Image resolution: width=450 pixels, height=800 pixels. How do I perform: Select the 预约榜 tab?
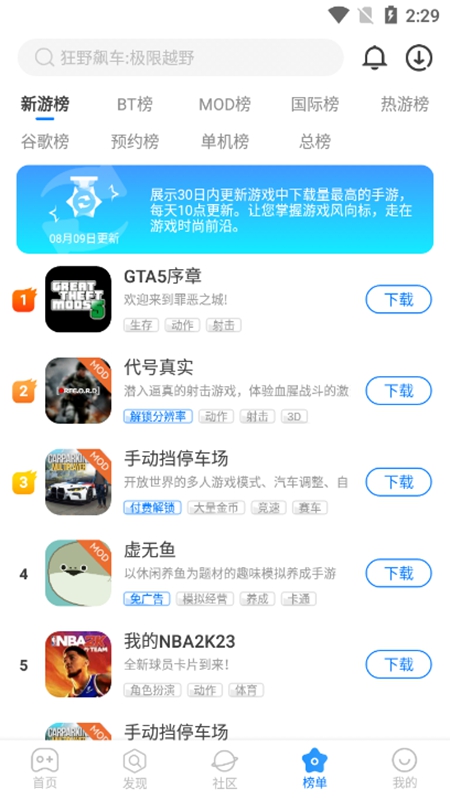pyautogui.click(x=135, y=141)
